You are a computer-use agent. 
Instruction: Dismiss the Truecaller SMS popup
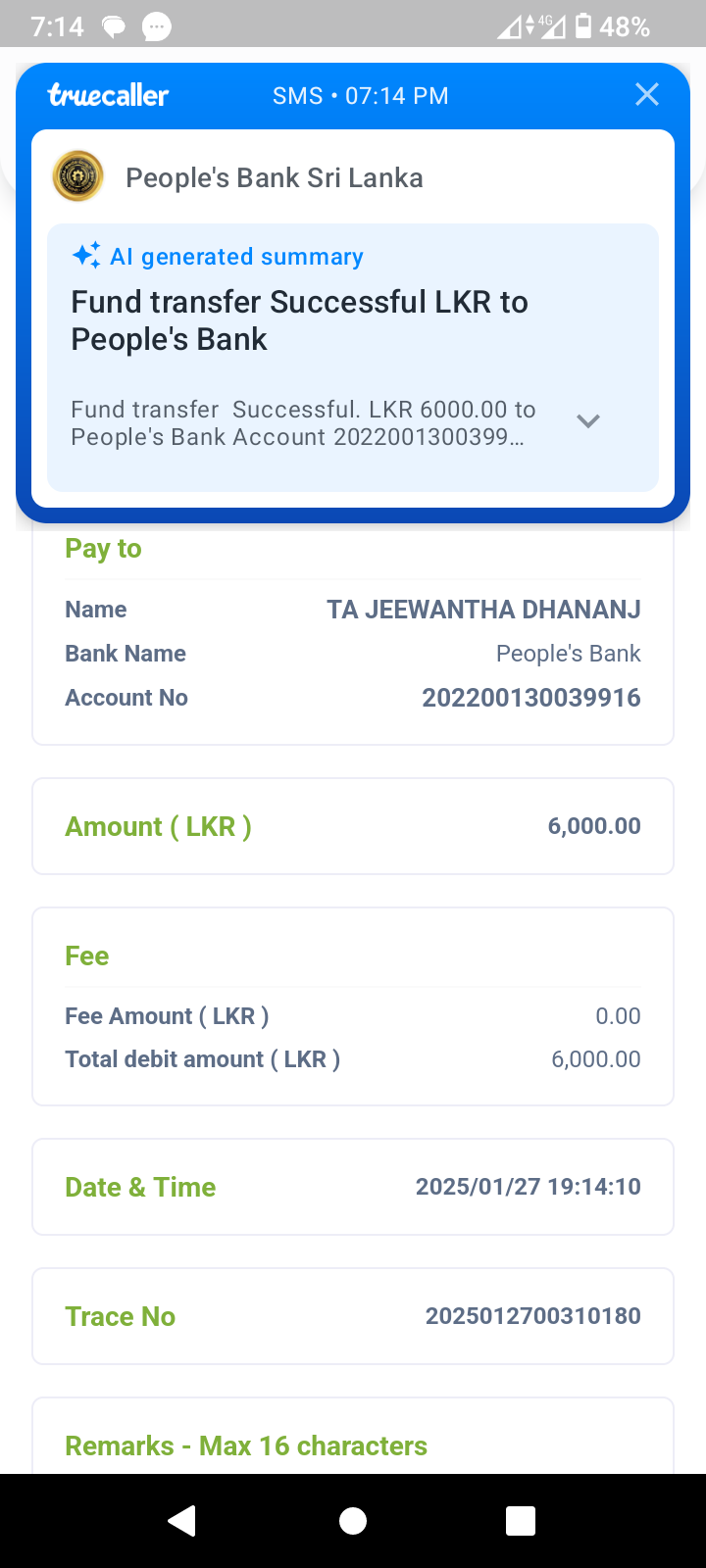pos(646,95)
